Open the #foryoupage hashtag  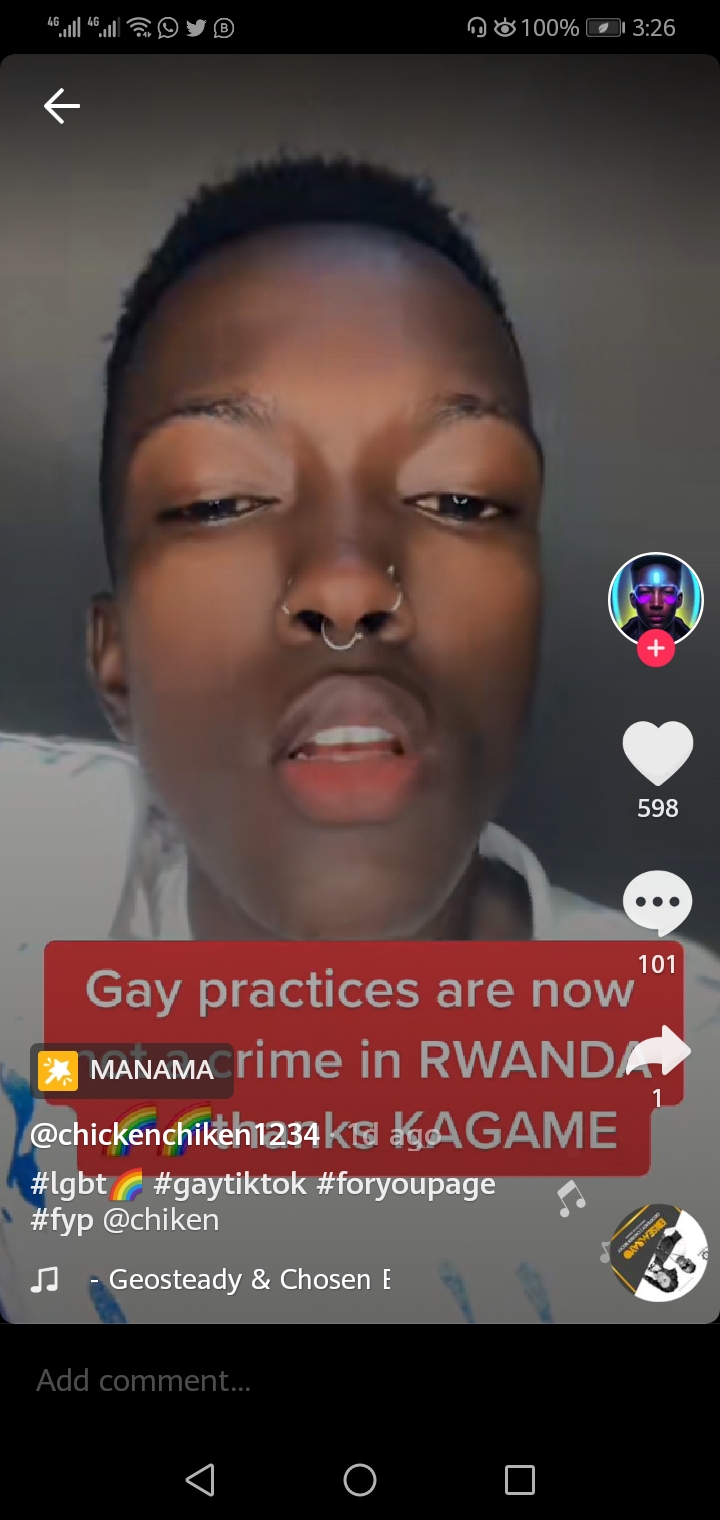405,1185
